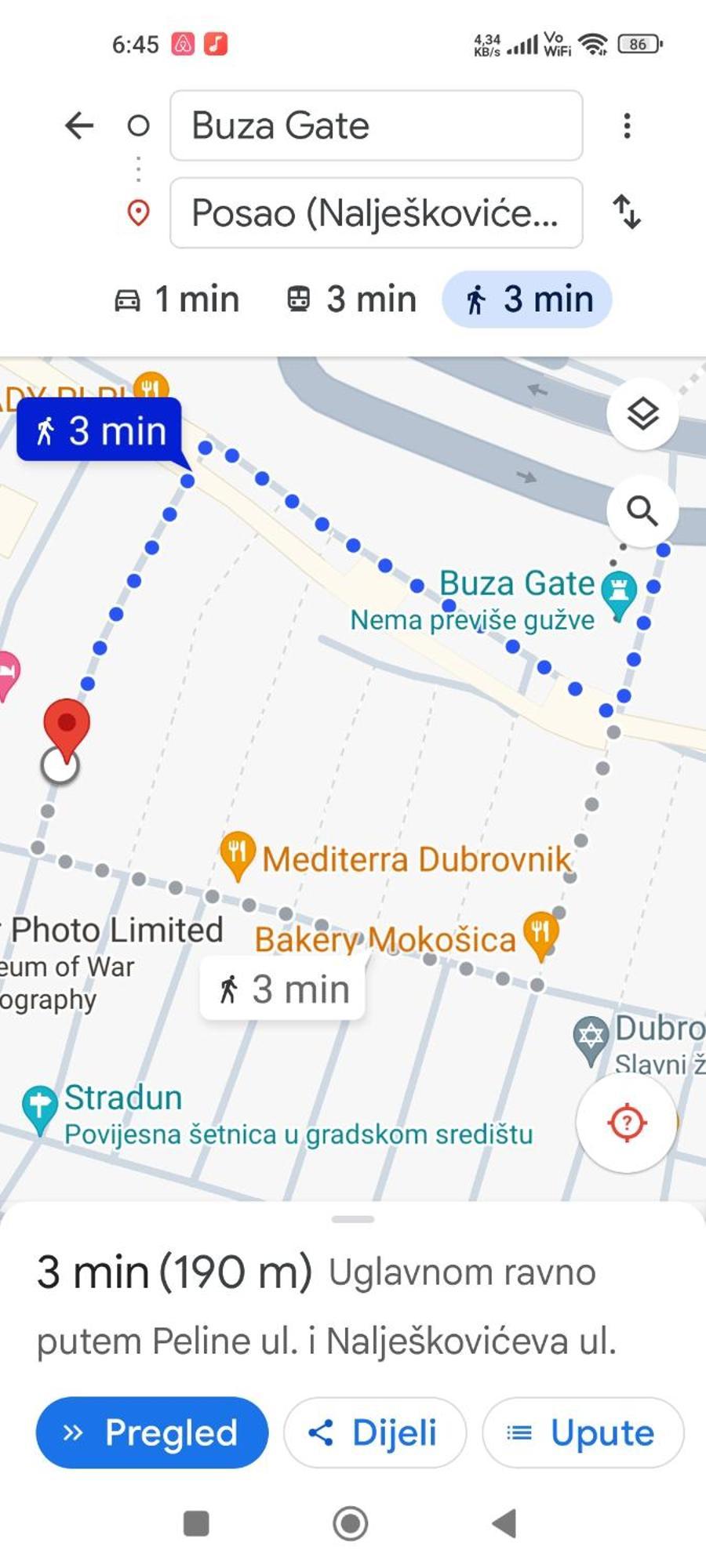Open the three-dot overflow menu
The width and height of the screenshot is (706, 1568).
coord(626,125)
